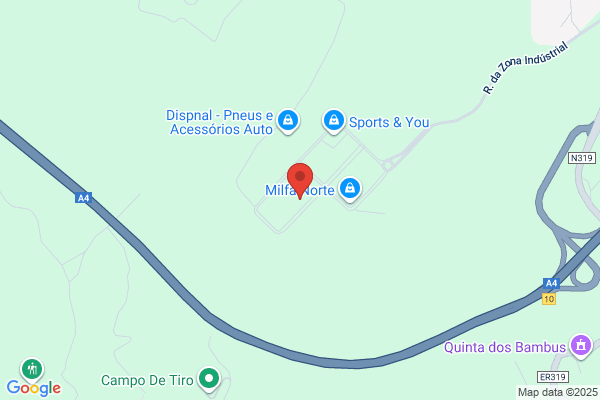The width and height of the screenshot is (600, 400).
Task: Tap the Milfa Norte shop marker
Action: coord(349,189)
